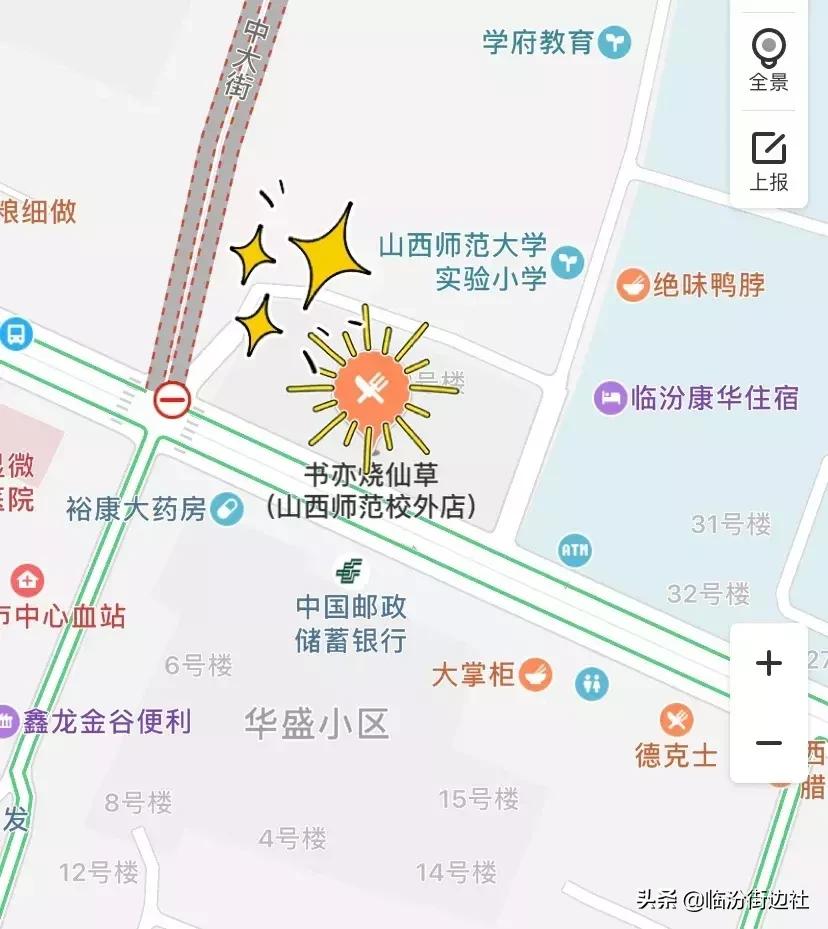Viewport: 828px width, 929px height.
Task: Click the 德克士 restaurant fork icon
Action: [x=679, y=716]
